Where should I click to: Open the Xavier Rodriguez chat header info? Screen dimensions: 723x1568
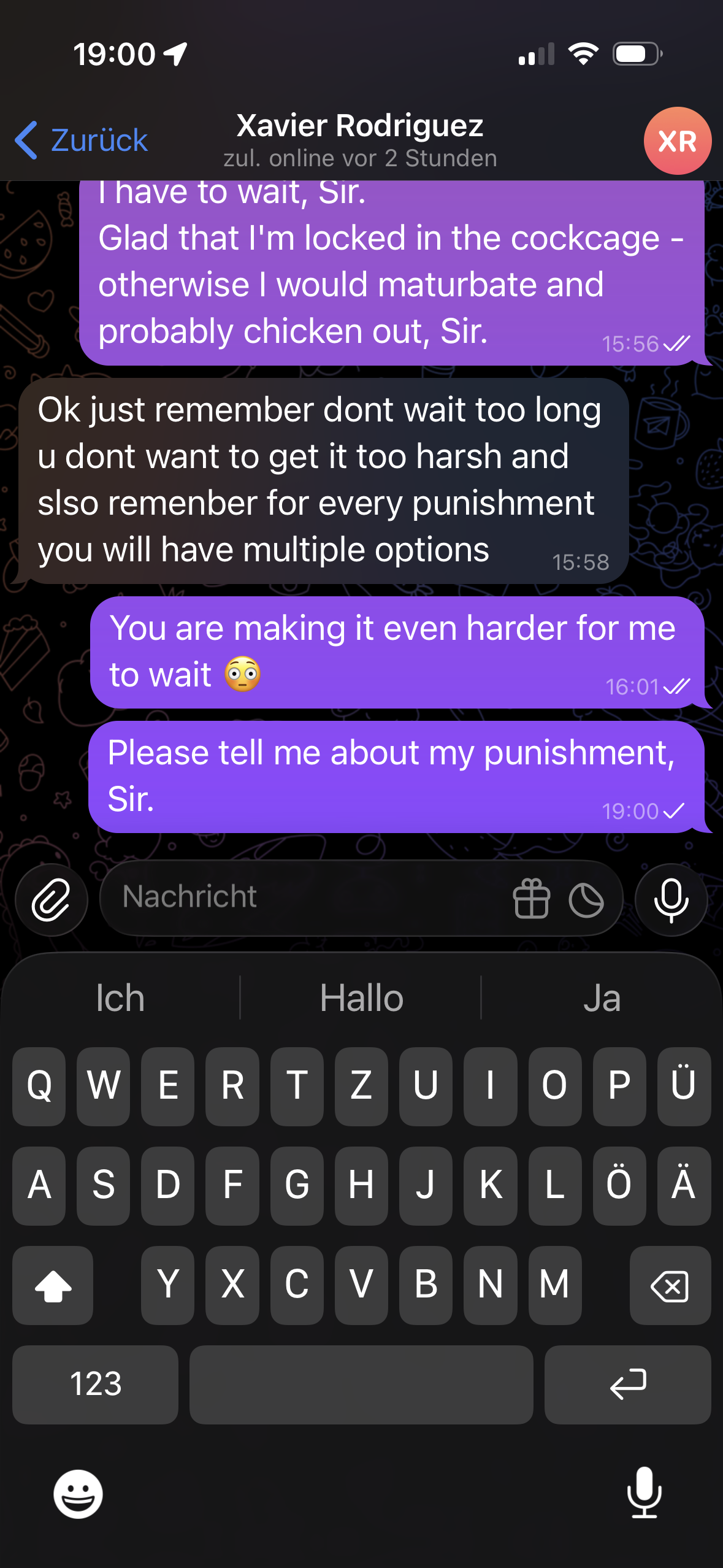(x=360, y=140)
